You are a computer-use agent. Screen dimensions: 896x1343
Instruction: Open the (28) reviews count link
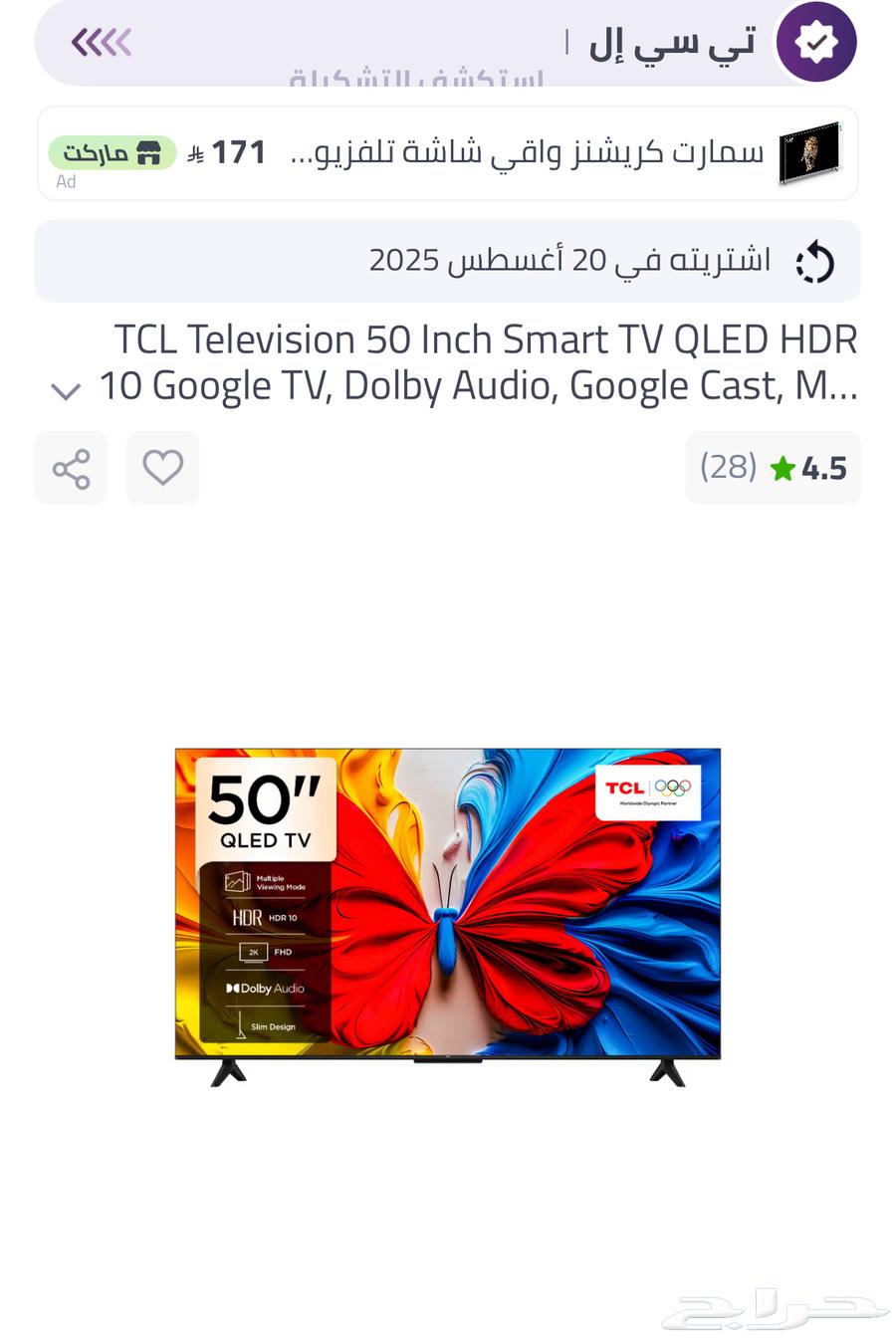728,467
